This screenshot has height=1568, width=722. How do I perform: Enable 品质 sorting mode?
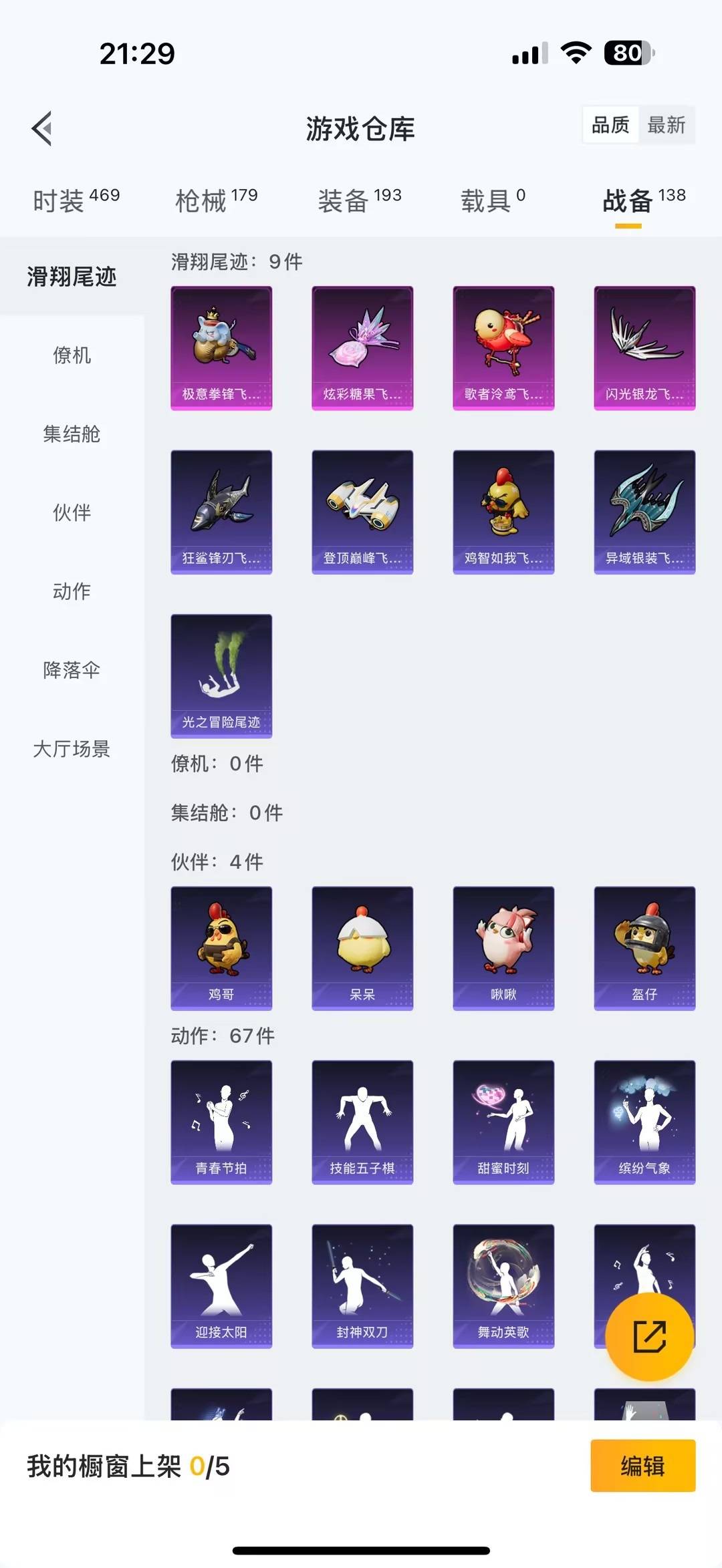click(609, 125)
